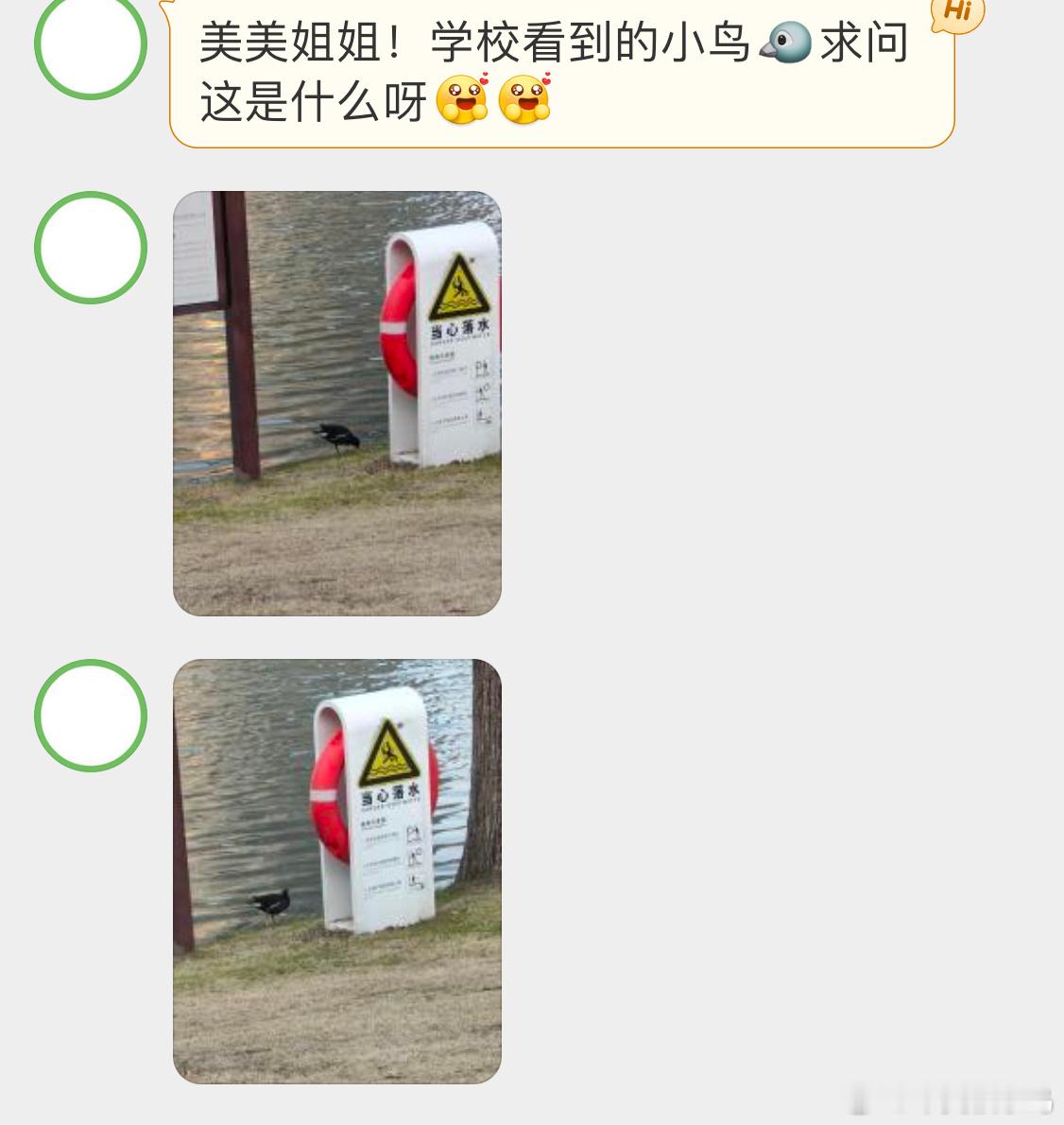Open the second bird photo

pyautogui.click(x=337, y=870)
